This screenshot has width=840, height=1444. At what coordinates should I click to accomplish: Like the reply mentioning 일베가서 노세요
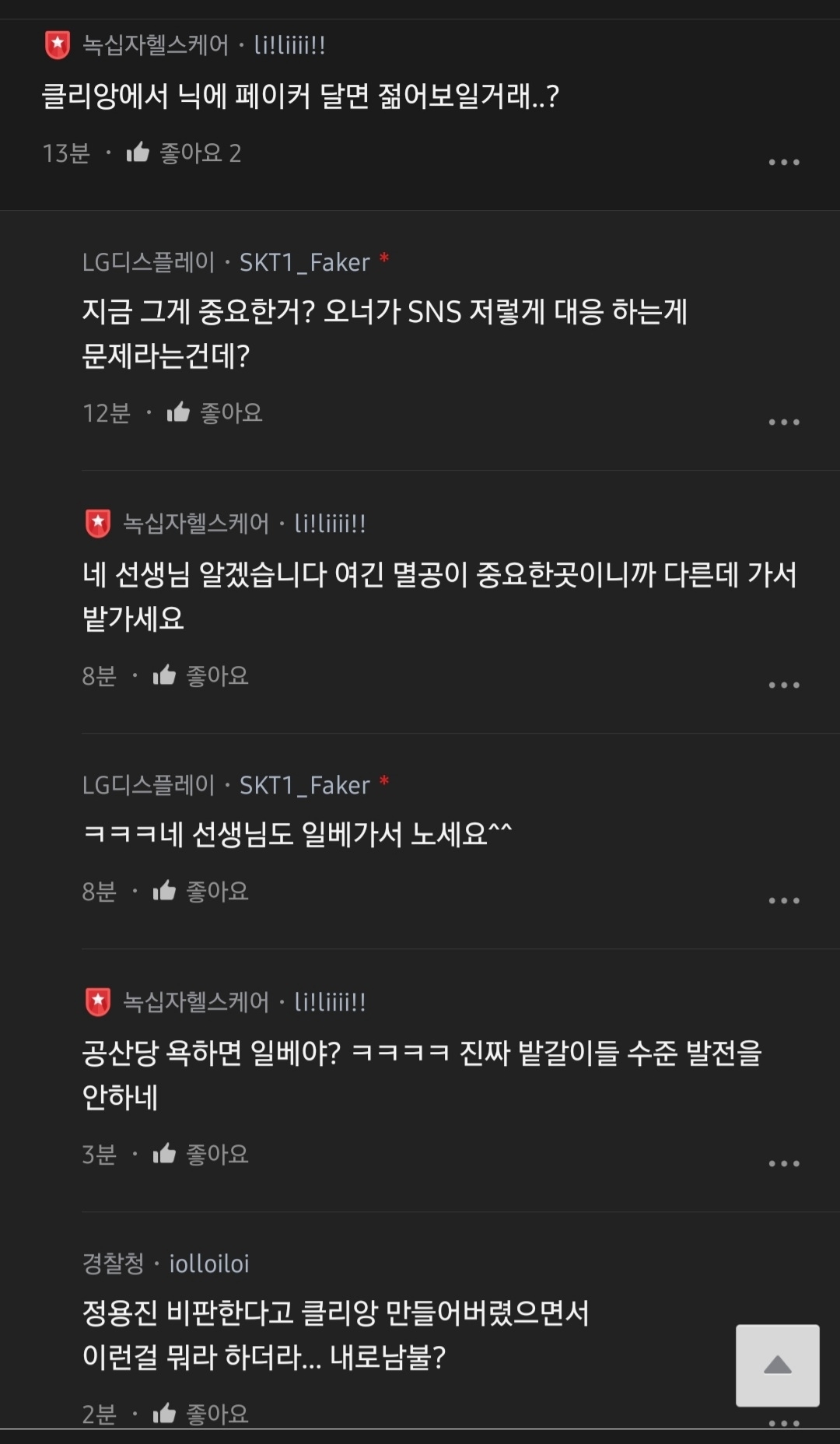coord(165,891)
